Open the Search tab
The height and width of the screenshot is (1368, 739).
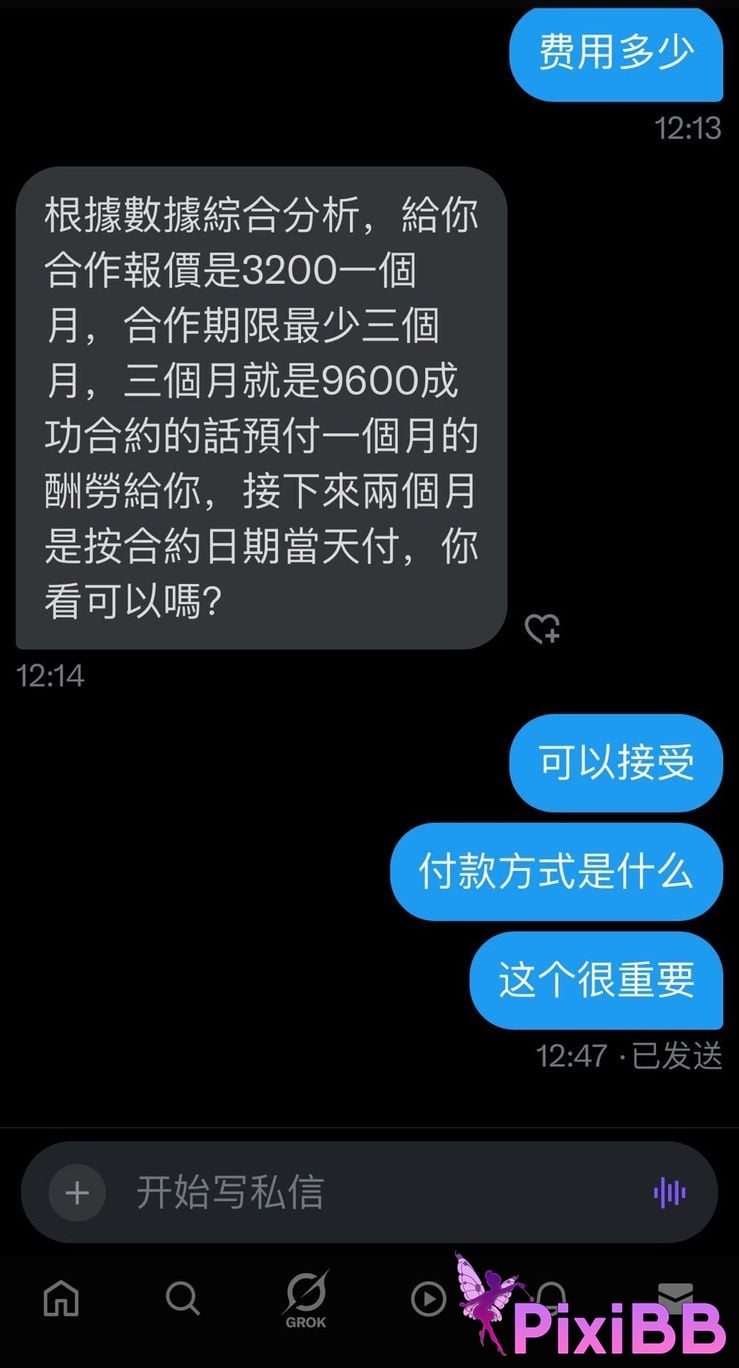click(x=182, y=1299)
